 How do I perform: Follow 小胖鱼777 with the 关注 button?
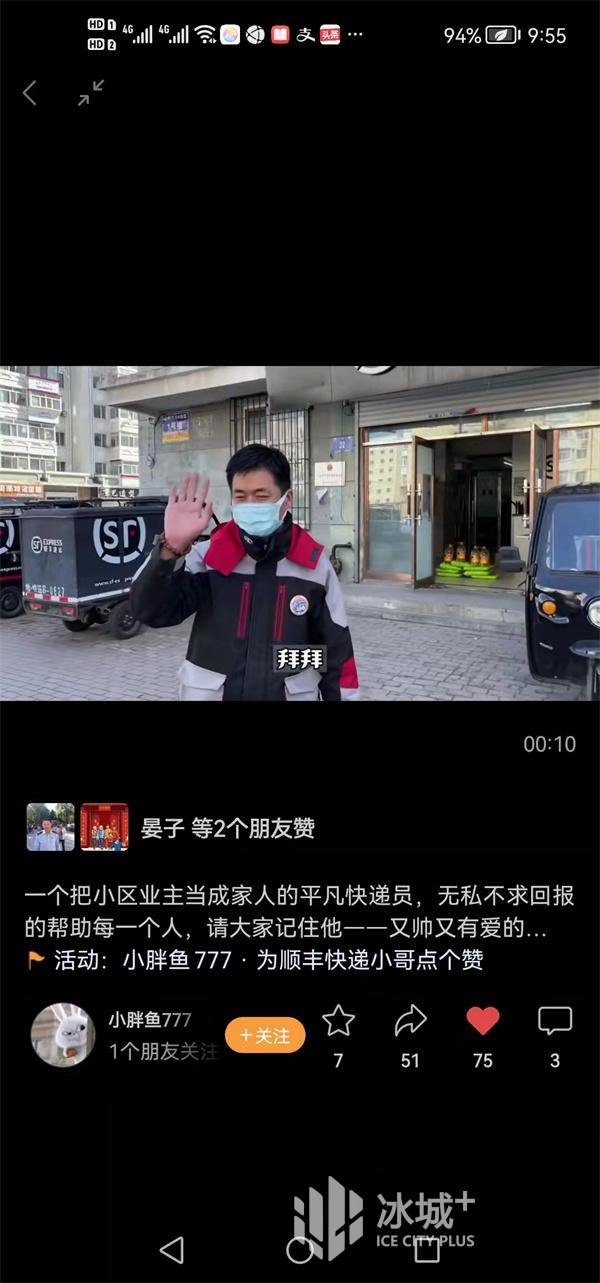[265, 1036]
